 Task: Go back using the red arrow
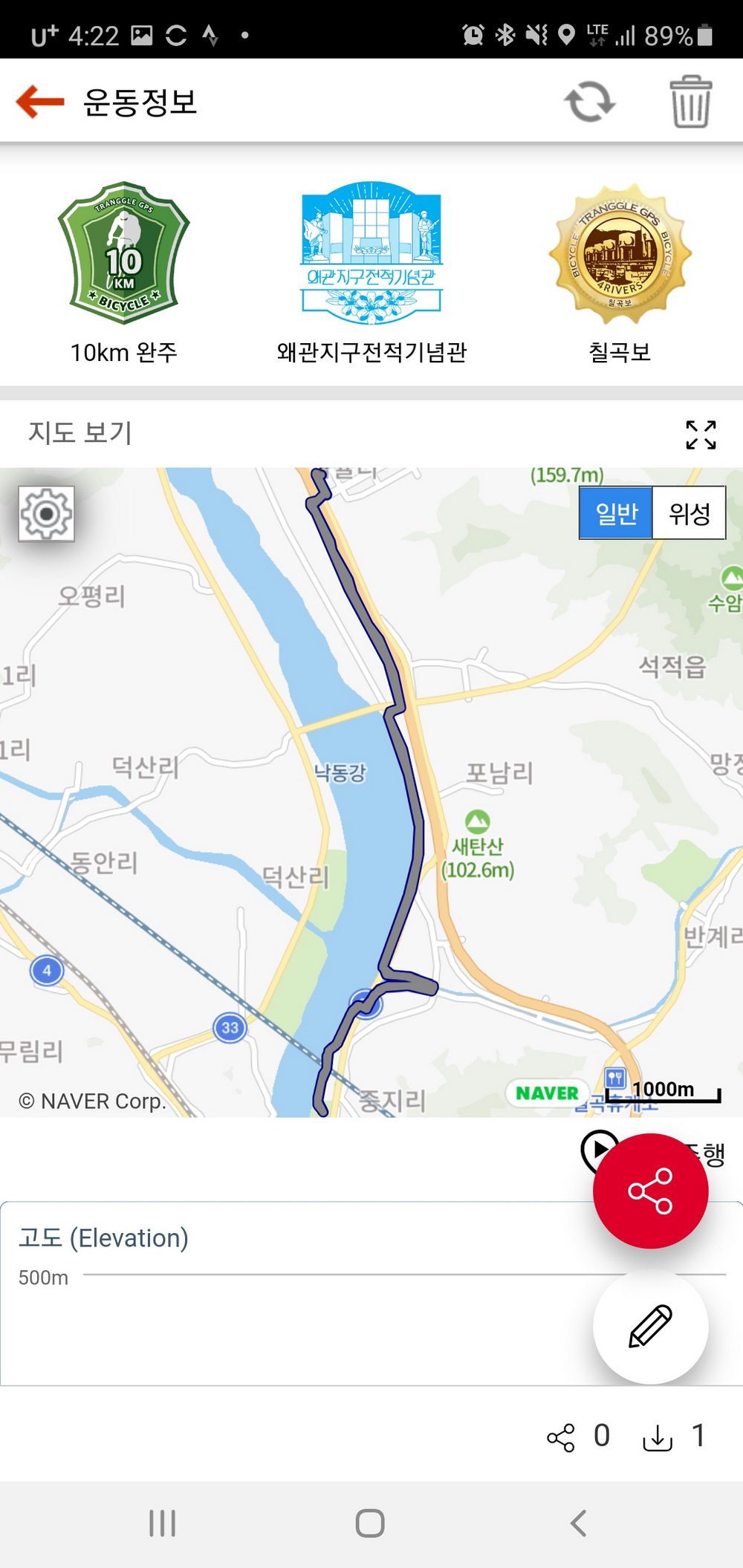coord(40,102)
